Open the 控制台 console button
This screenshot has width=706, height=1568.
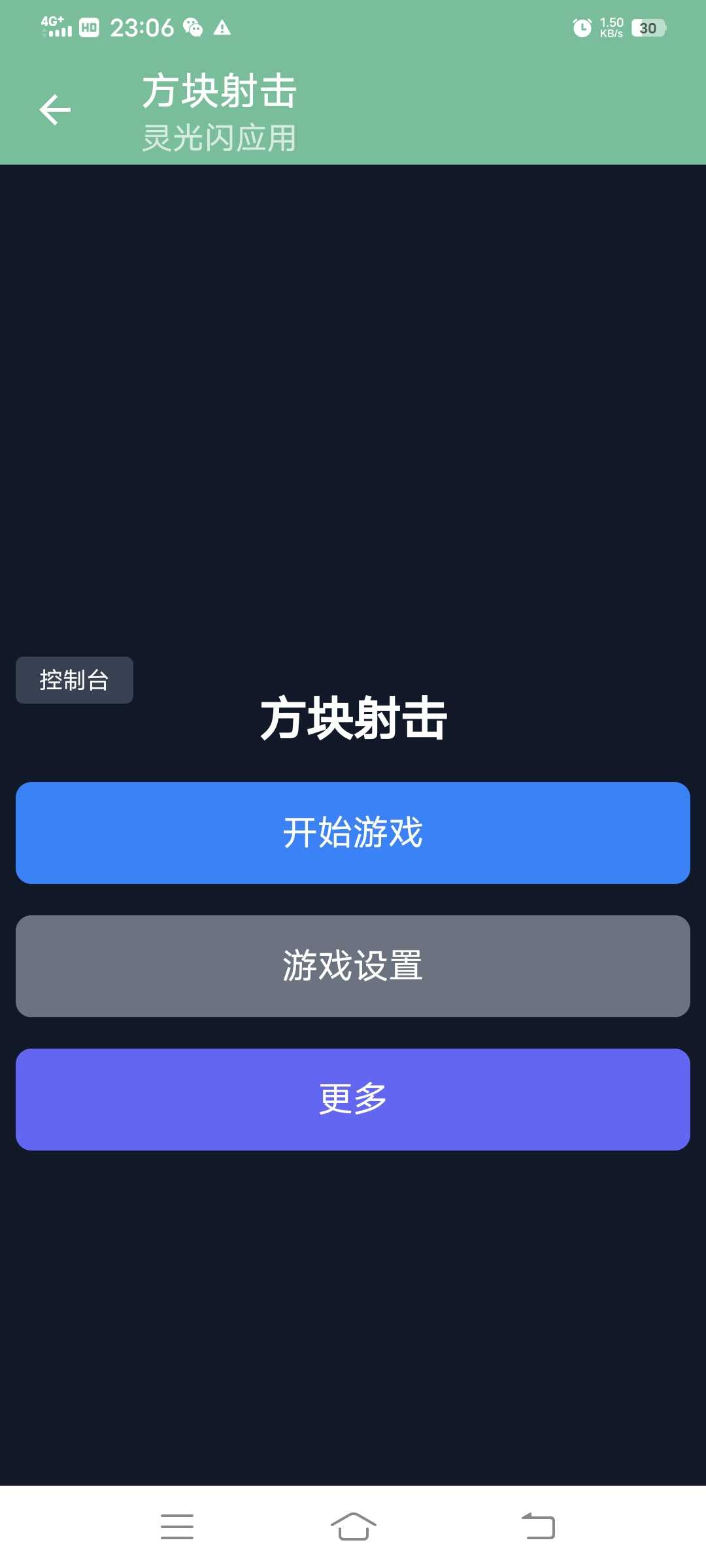click(75, 680)
